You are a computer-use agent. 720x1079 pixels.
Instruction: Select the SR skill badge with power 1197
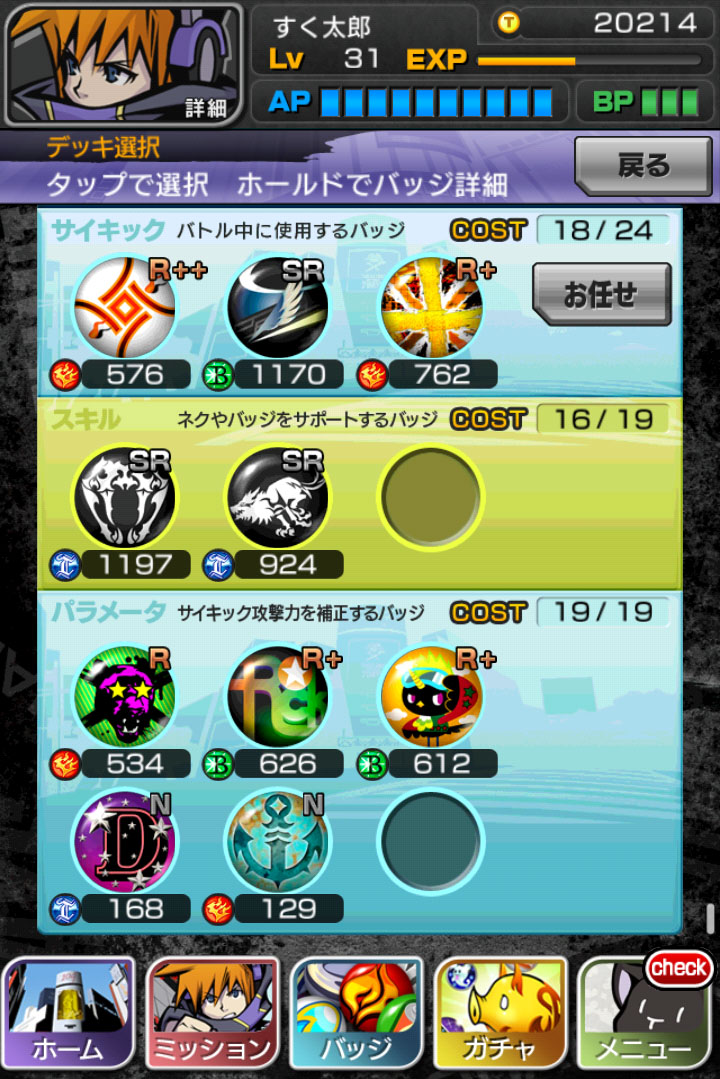tap(124, 497)
